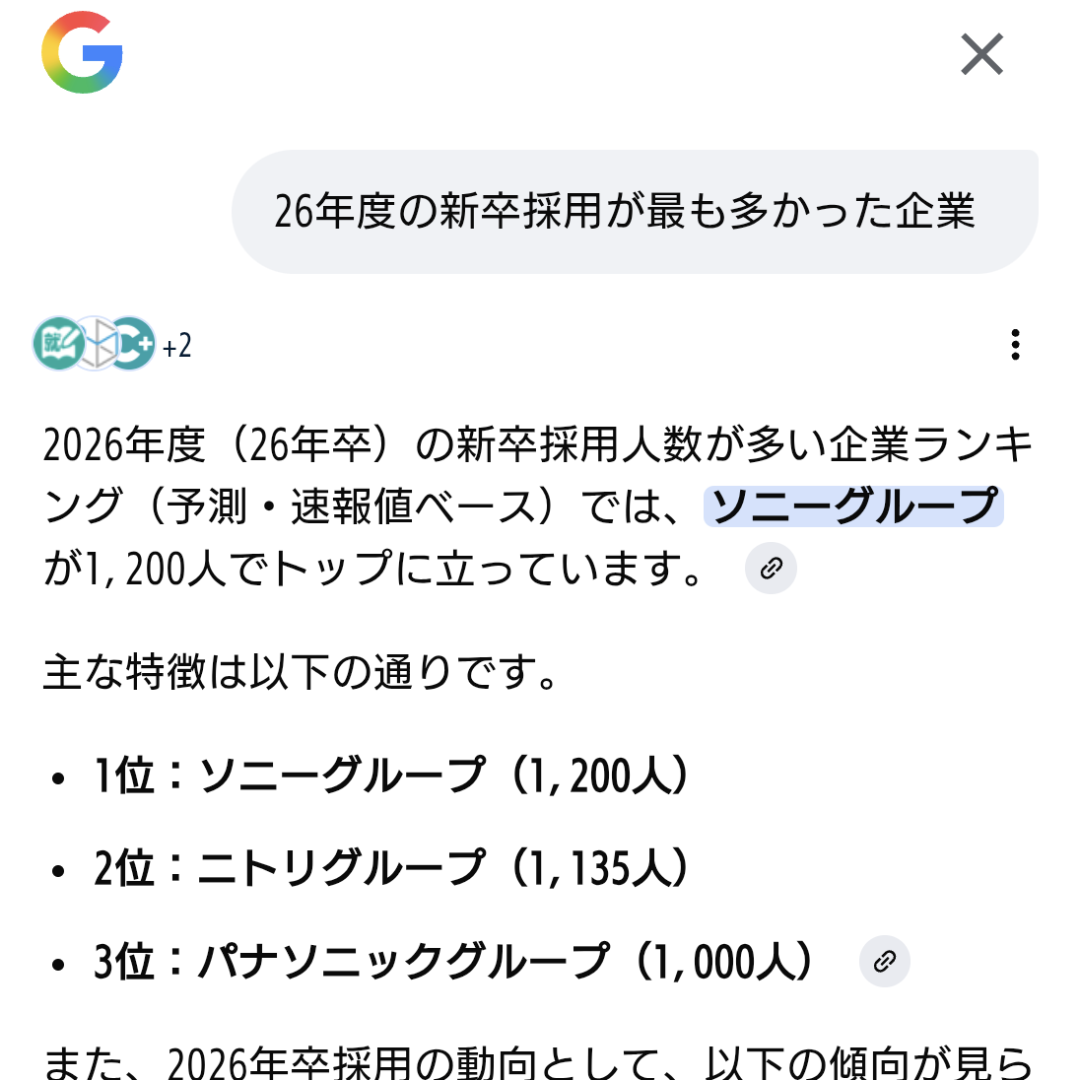Open the source link beside パナソニックグループ

click(884, 961)
